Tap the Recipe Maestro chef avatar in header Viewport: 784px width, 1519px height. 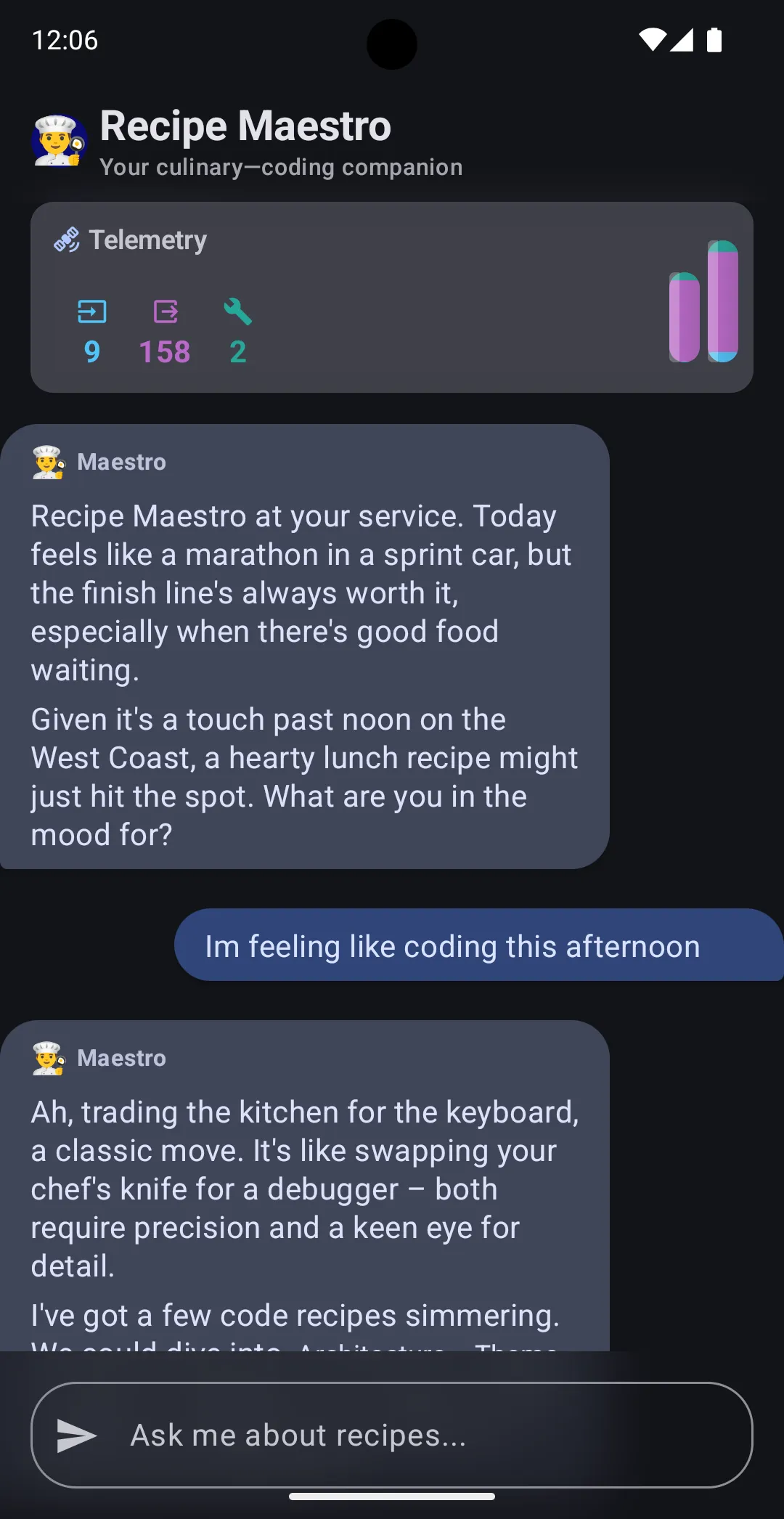pos(60,139)
